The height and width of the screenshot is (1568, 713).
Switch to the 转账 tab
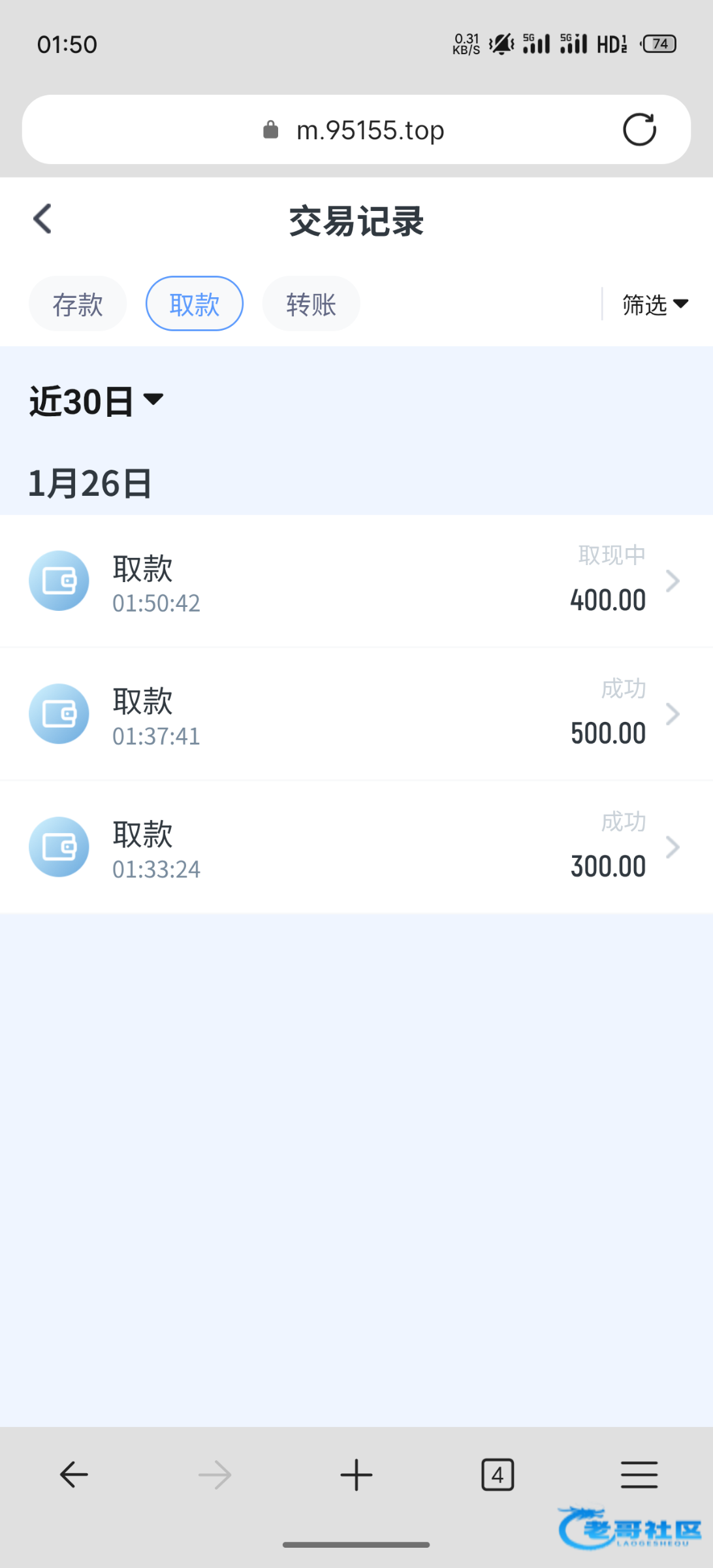click(311, 304)
